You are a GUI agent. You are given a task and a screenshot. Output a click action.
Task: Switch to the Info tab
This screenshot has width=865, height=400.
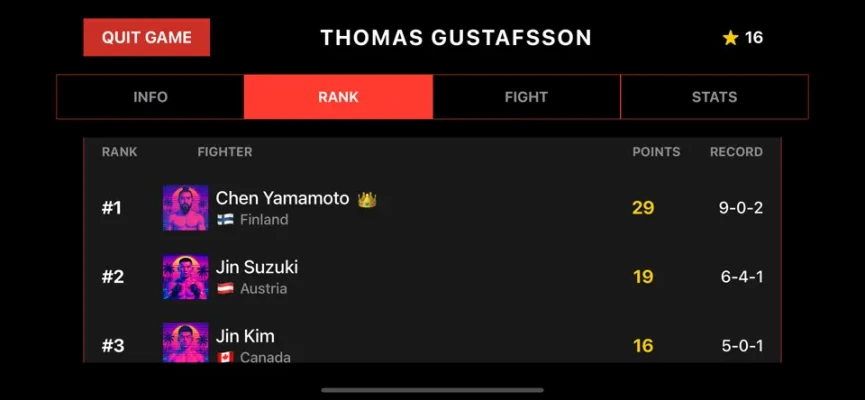click(150, 97)
